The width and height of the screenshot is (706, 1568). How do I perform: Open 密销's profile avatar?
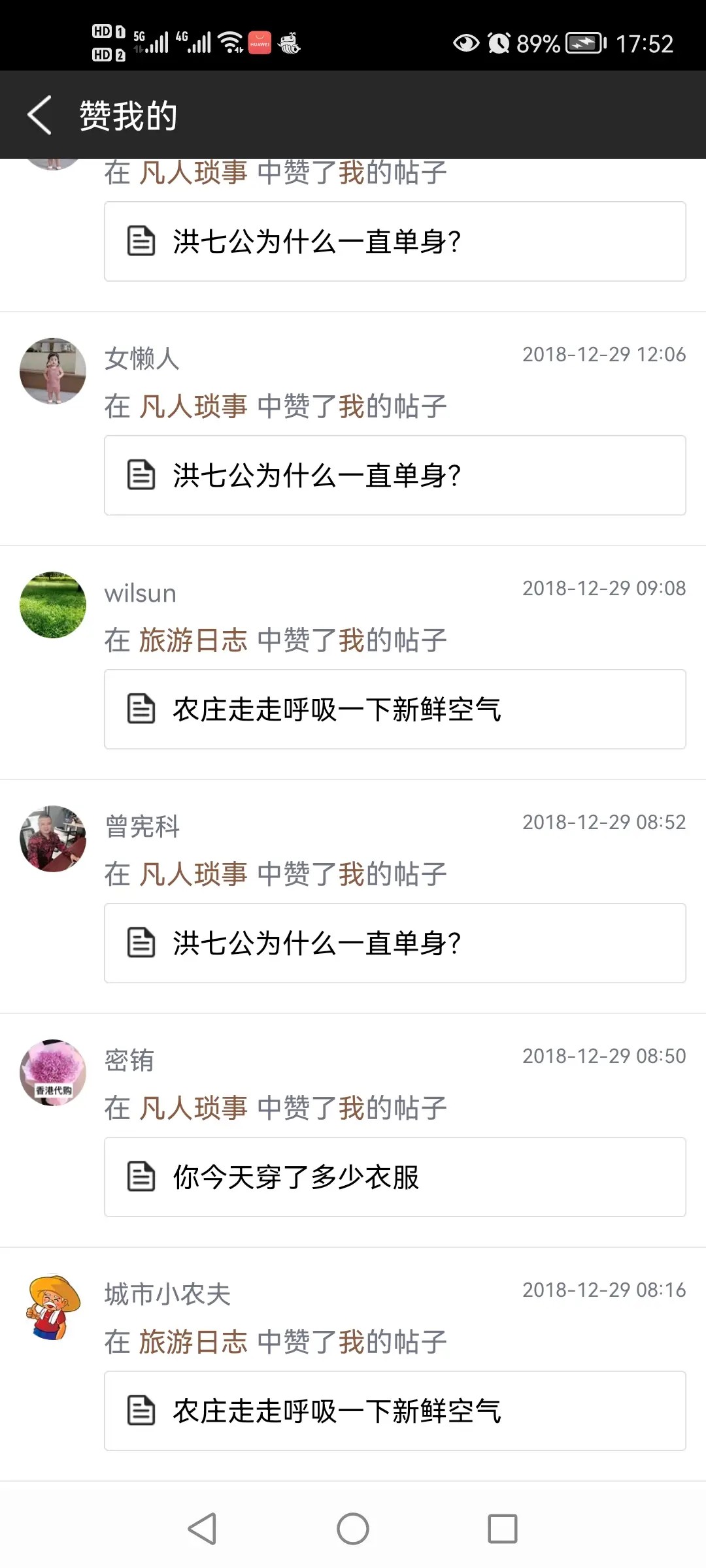53,1072
